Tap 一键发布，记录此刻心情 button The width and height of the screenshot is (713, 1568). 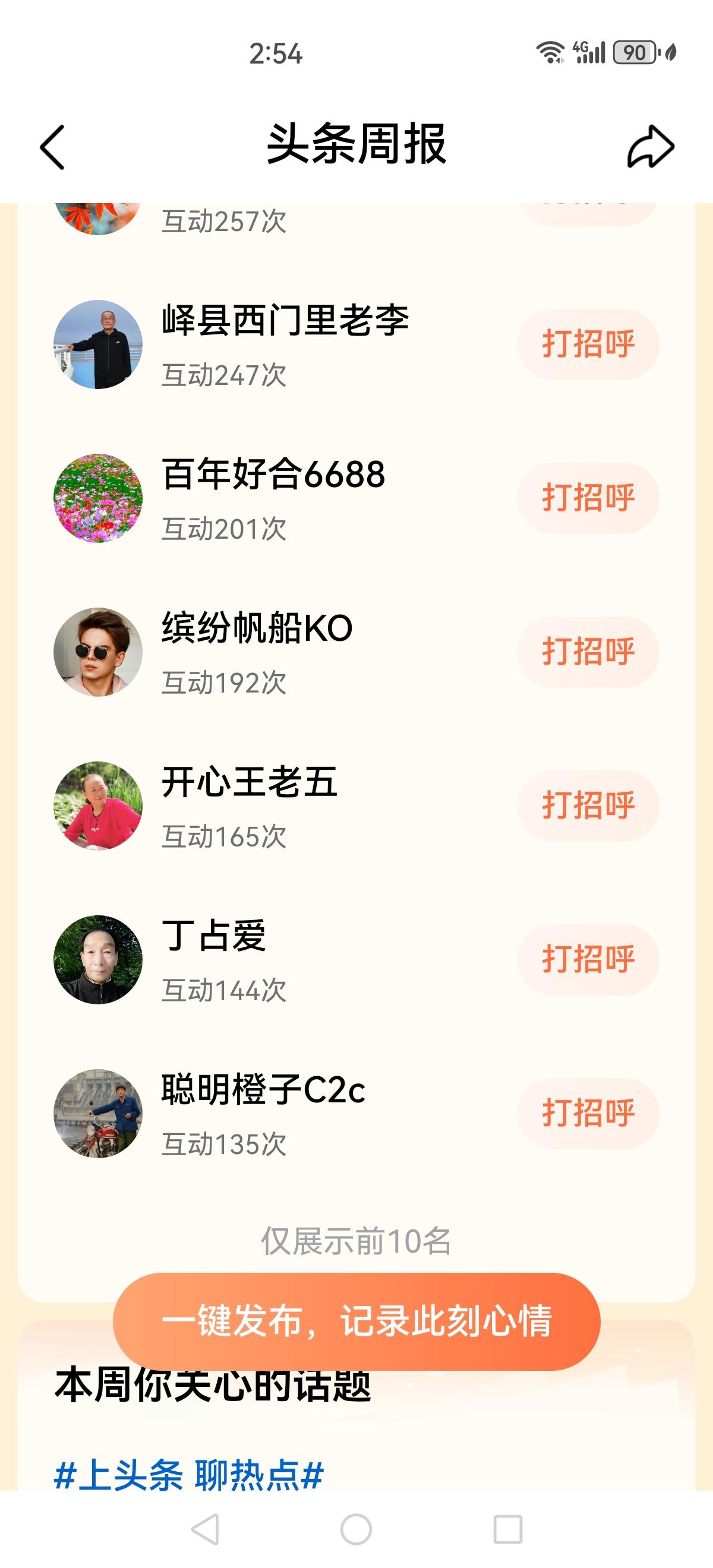coord(356,1322)
